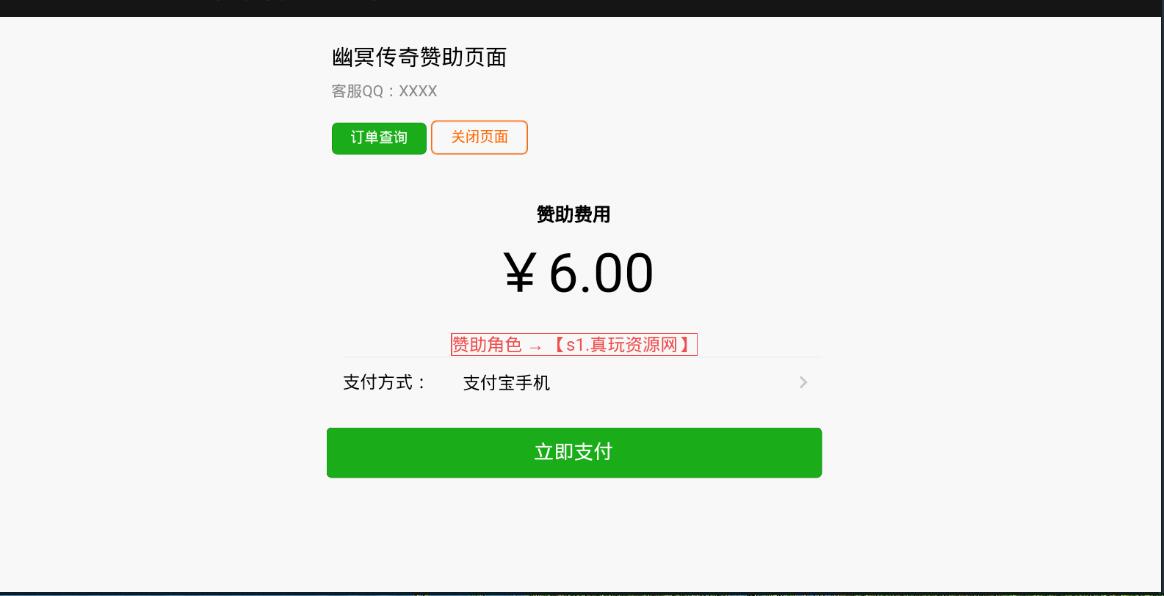
Task: Close the page with 关闭页面
Action: (479, 138)
